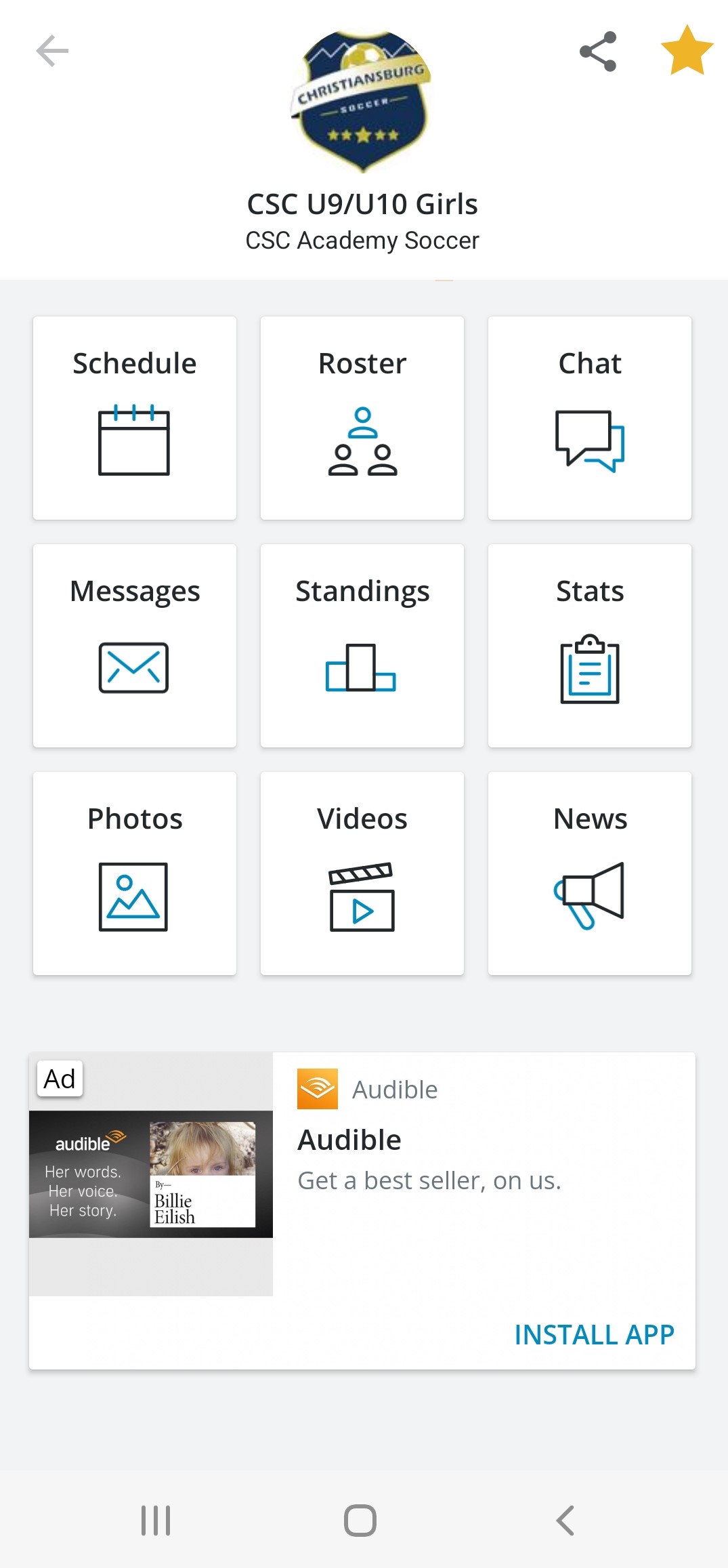Open the Messages tile
Image resolution: width=728 pixels, height=1568 pixels.
[x=135, y=646]
